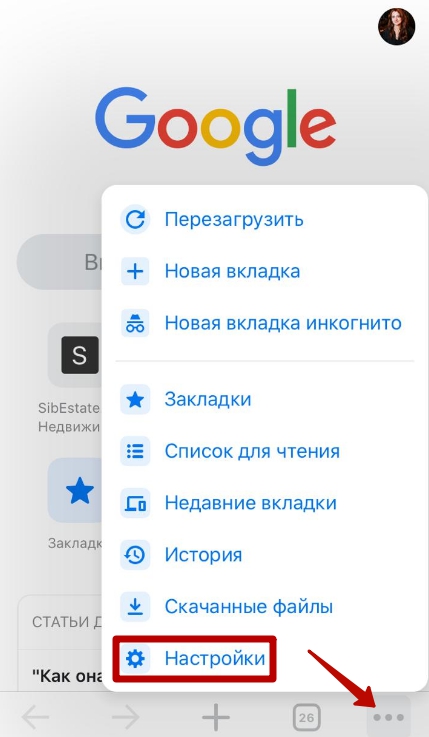Open Закладки from the menu
Screen dimensions: 429x737
click(265, 399)
